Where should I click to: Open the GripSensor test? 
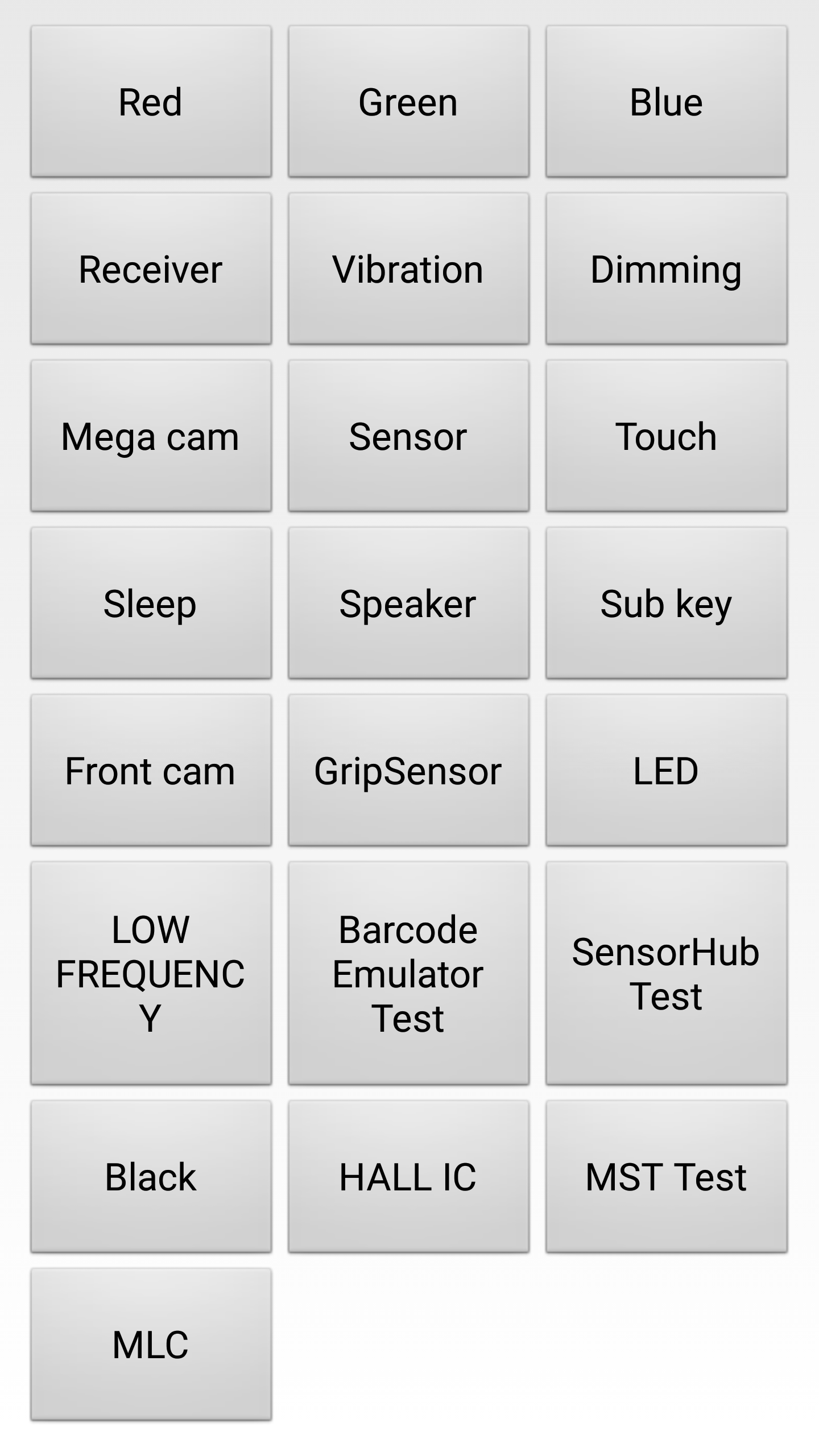pos(408,771)
